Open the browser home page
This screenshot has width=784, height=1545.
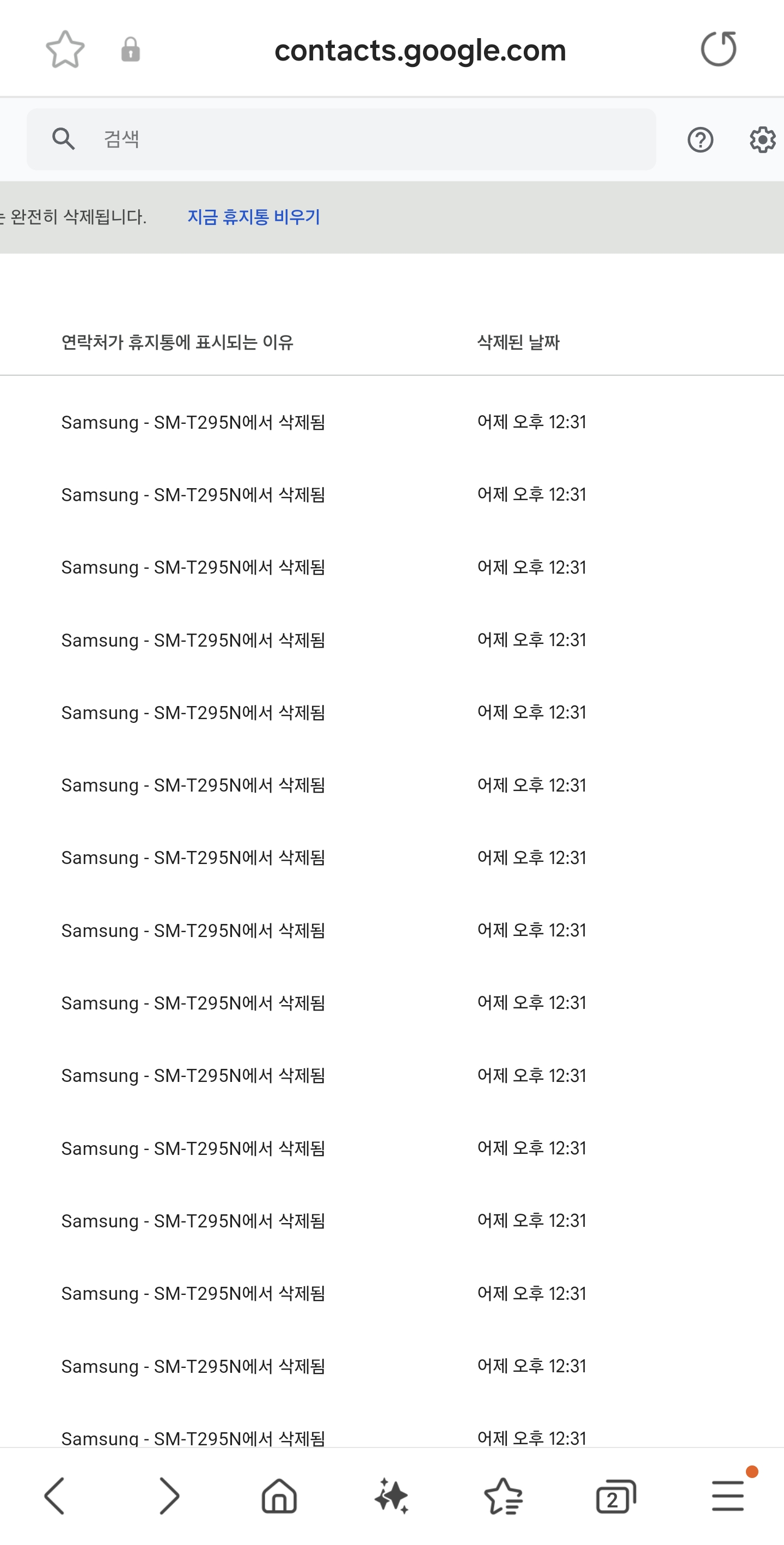pos(279,1496)
